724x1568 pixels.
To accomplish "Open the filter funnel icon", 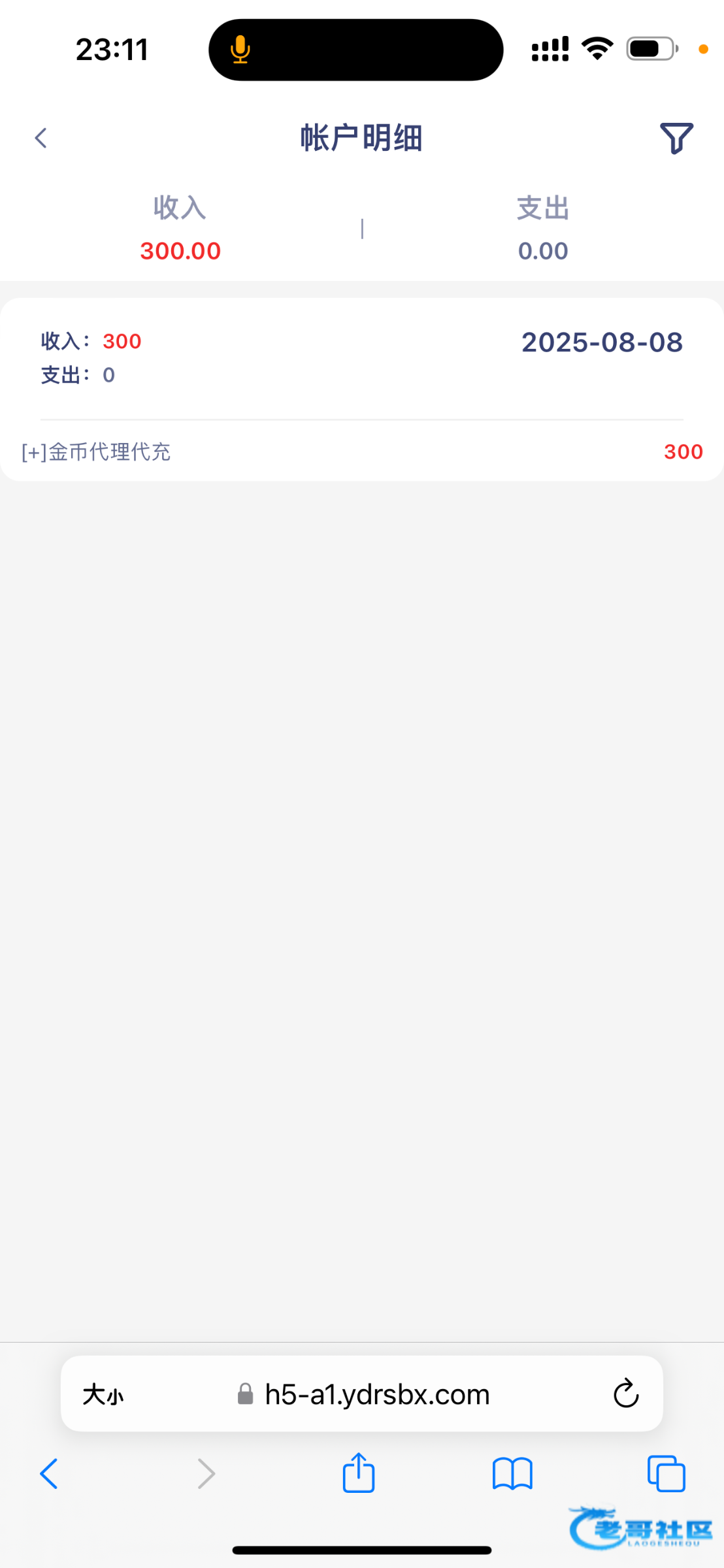I will click(676, 138).
